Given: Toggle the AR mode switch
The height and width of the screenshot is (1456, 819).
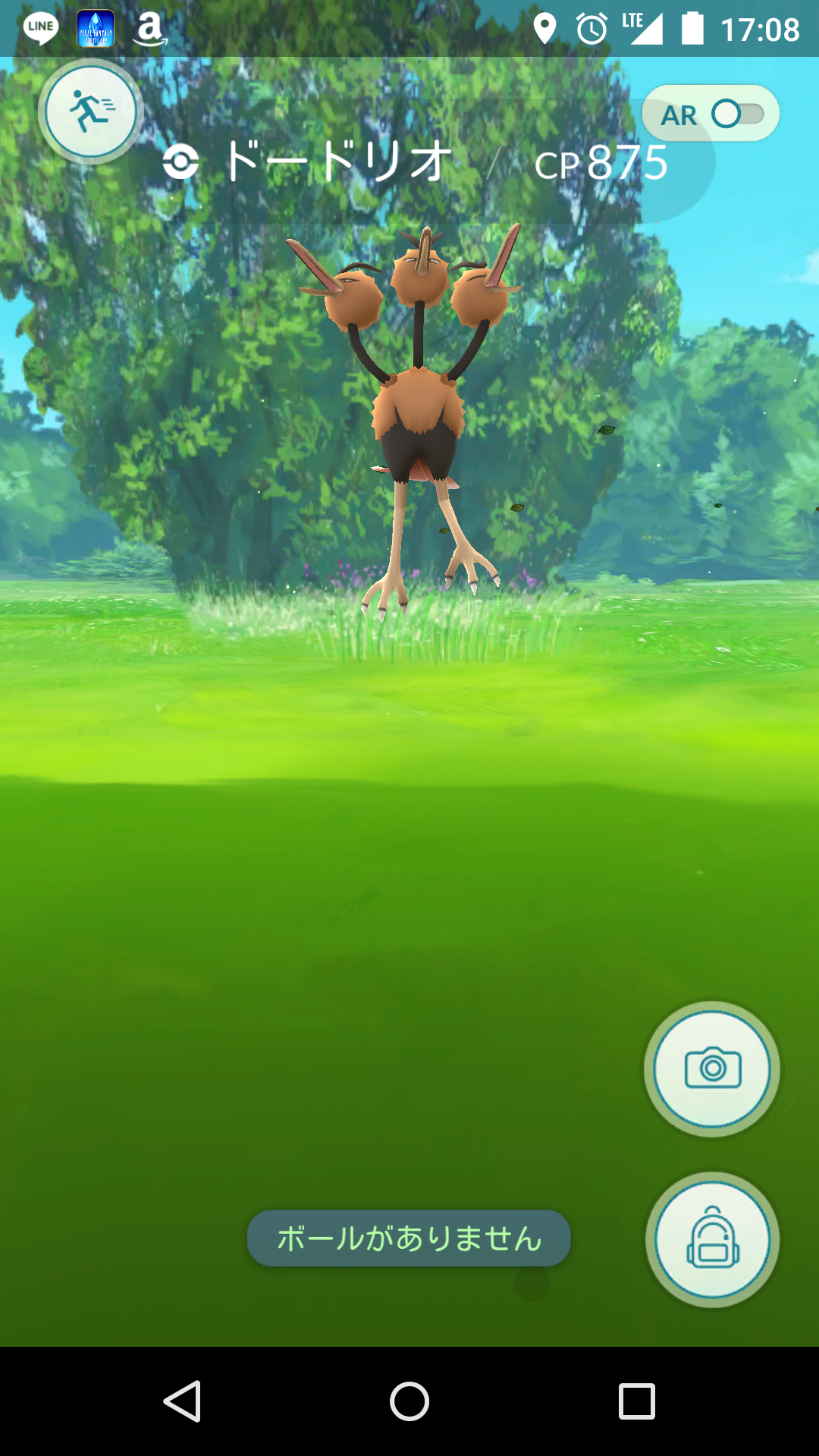Looking at the screenshot, I should (736, 115).
